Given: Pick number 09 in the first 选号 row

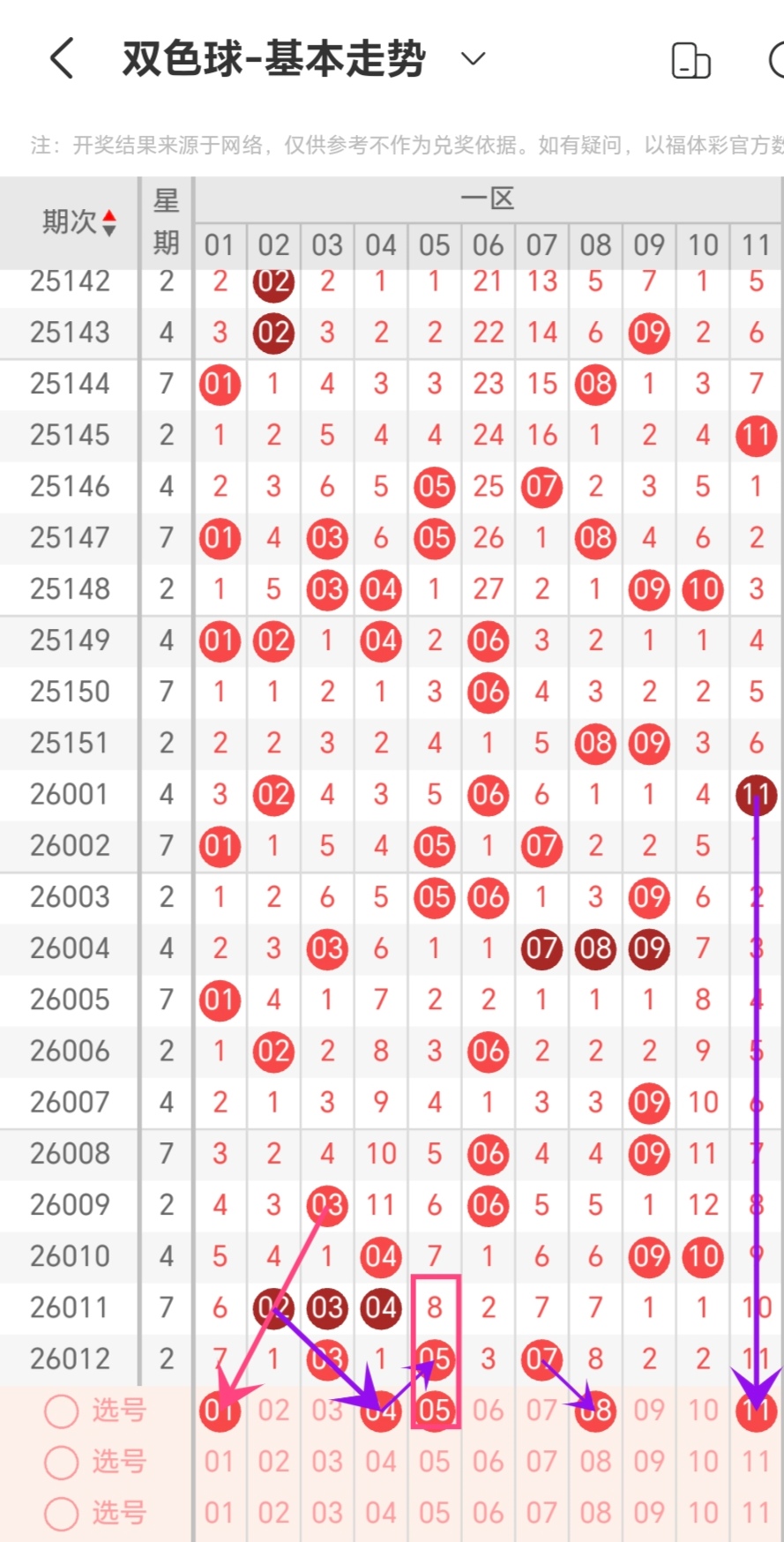Looking at the screenshot, I should 649,1411.
